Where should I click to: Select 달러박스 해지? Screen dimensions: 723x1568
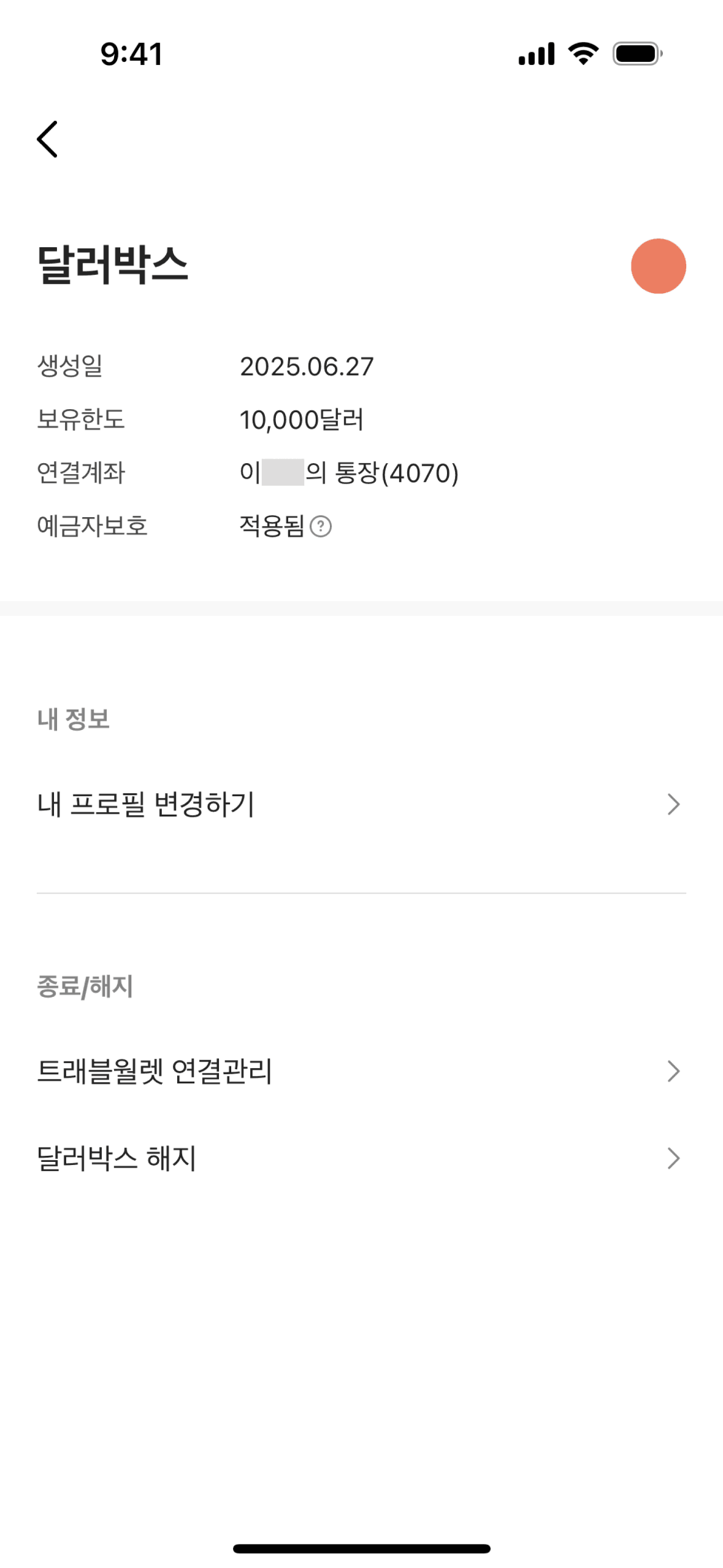point(361,1158)
